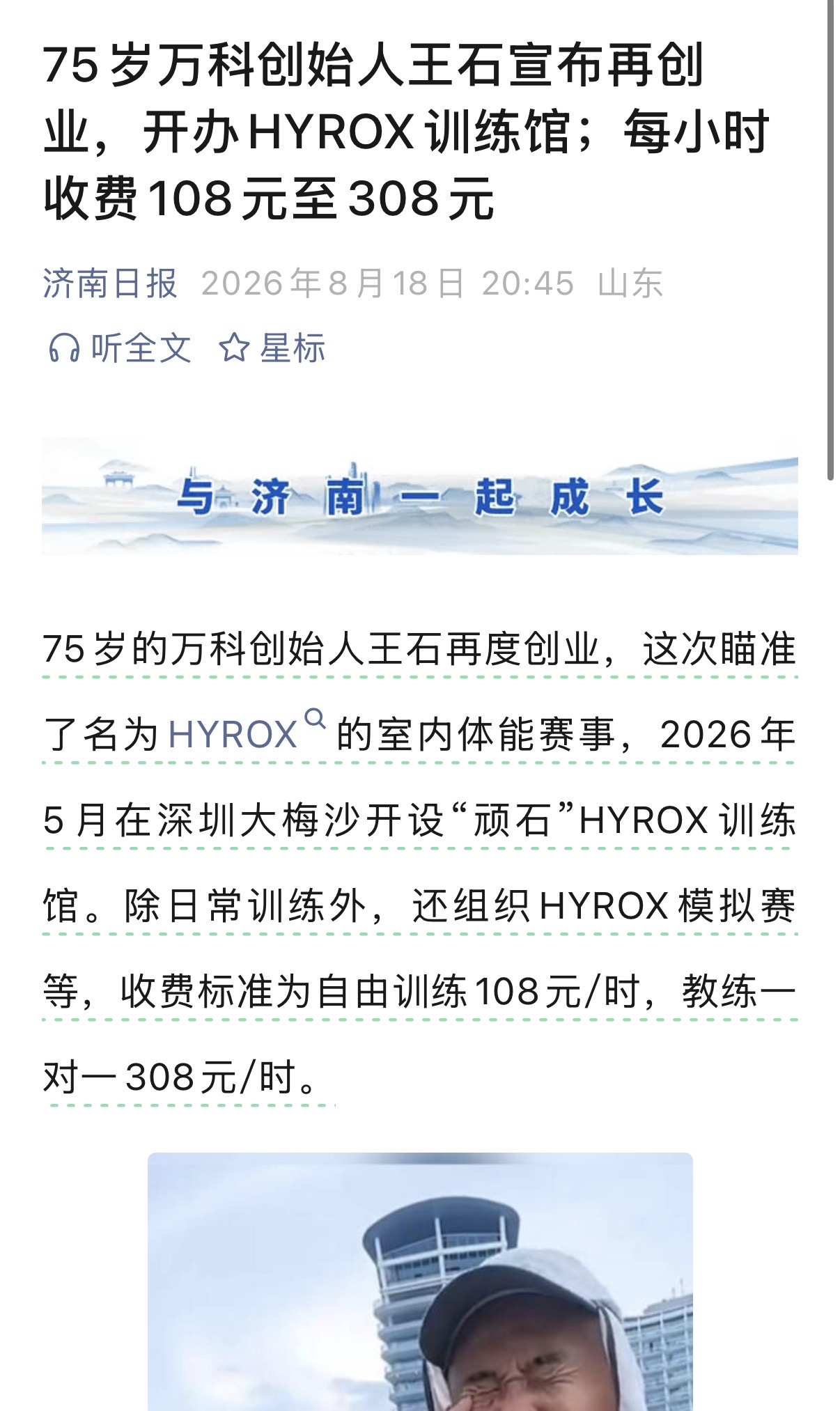Star this account with 星标
Screen dimensions: 840x1411
click(272, 348)
